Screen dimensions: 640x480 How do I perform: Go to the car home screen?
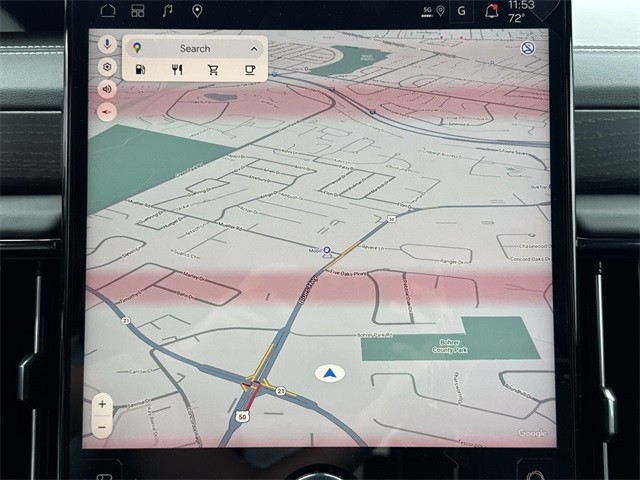[x=108, y=11]
